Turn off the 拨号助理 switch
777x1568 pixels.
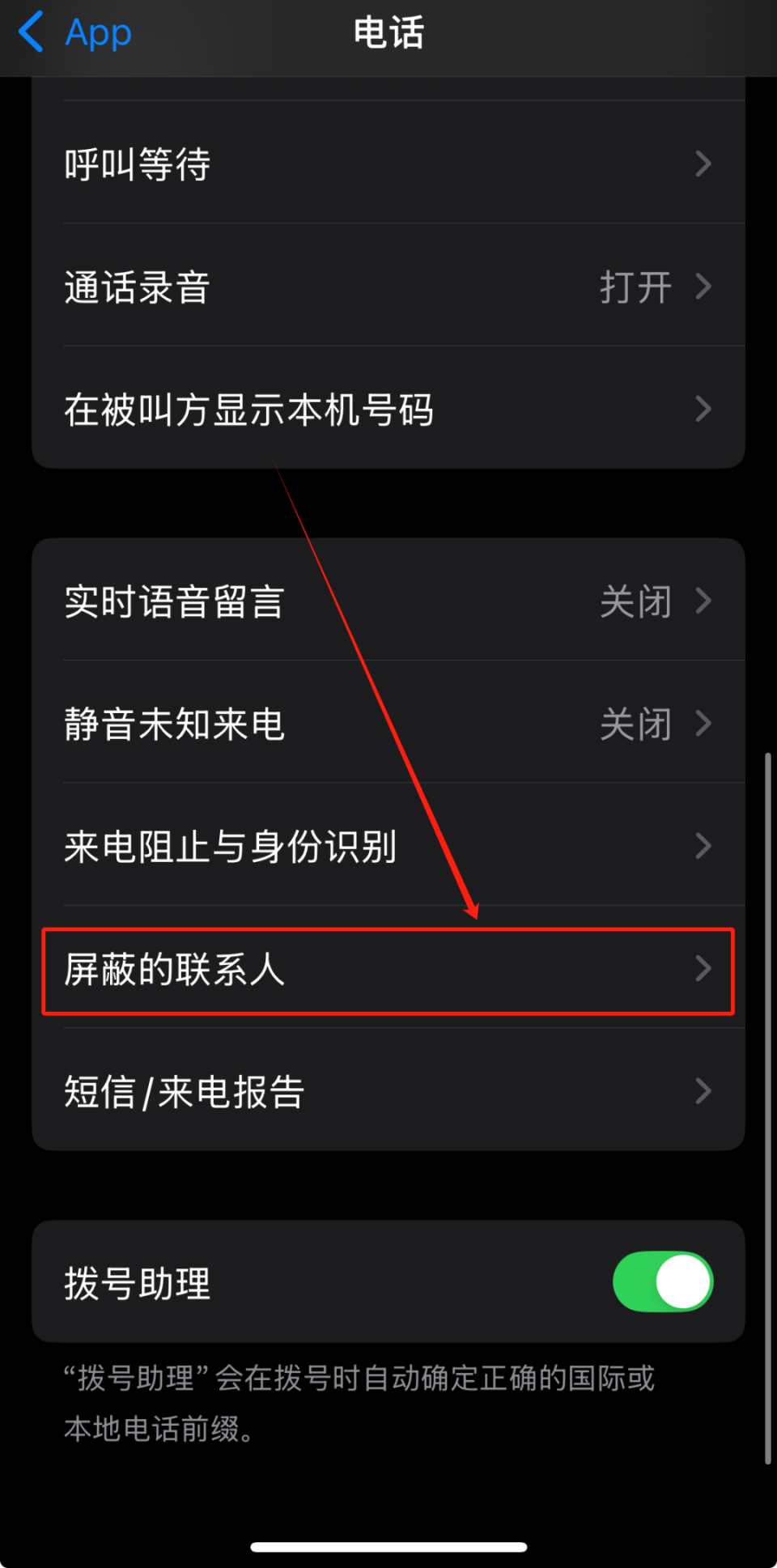pyautogui.click(x=662, y=1281)
